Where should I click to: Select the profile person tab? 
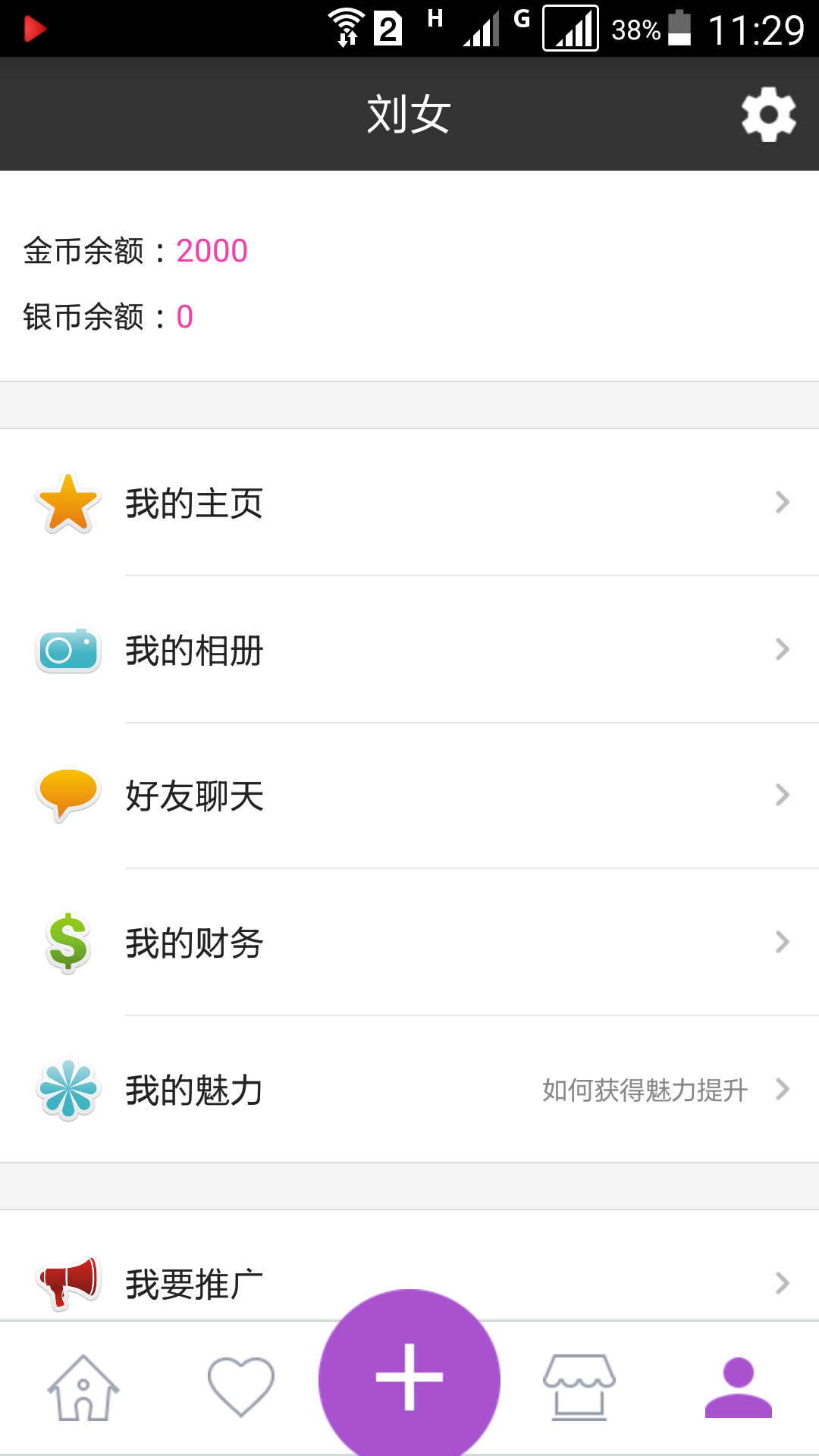(x=739, y=1387)
